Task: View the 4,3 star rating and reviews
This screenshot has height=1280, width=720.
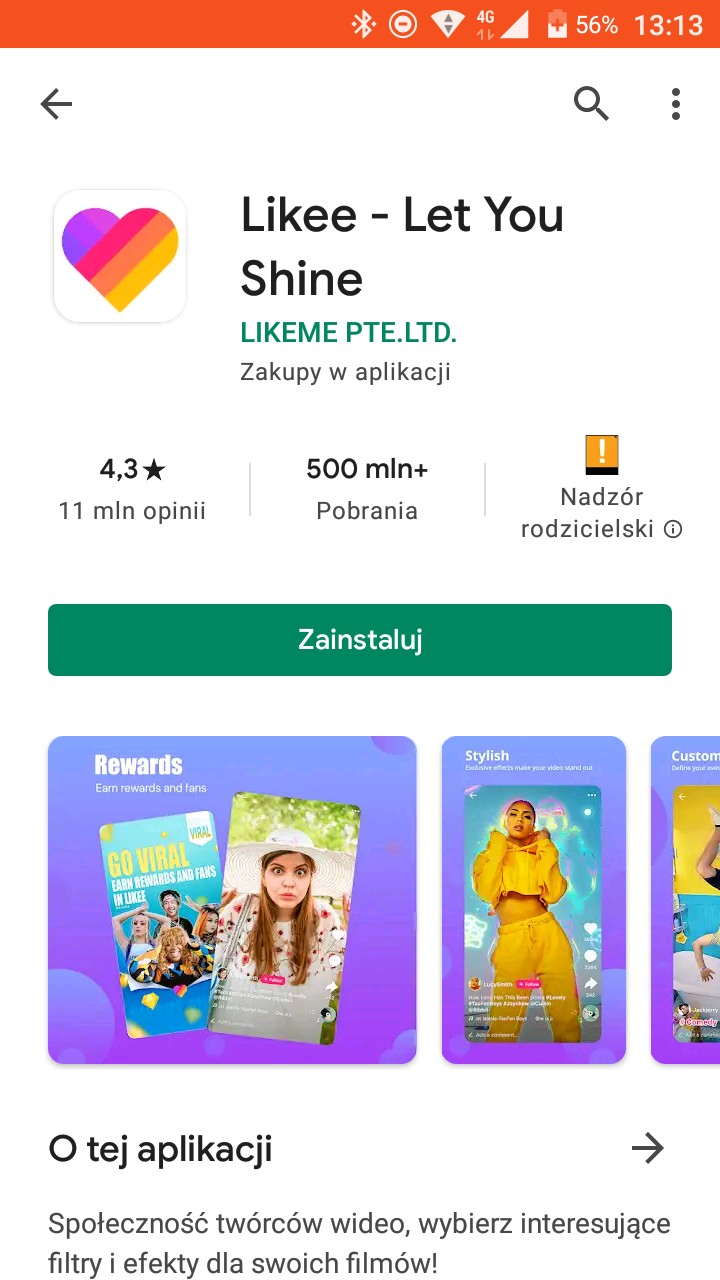Action: (x=132, y=489)
